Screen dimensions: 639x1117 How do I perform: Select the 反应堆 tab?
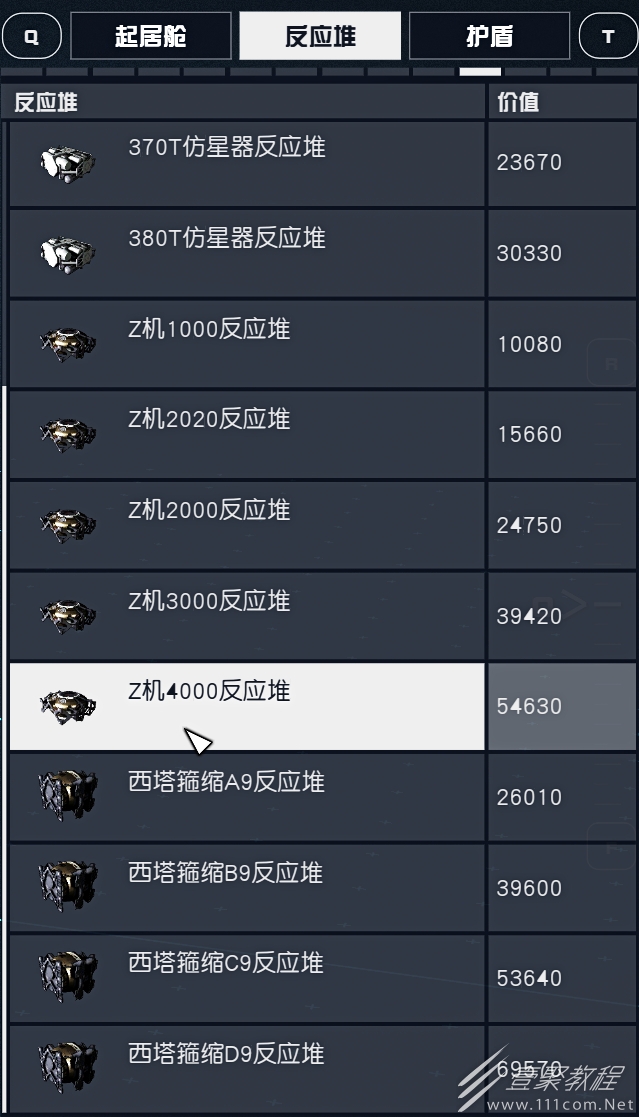(320, 37)
